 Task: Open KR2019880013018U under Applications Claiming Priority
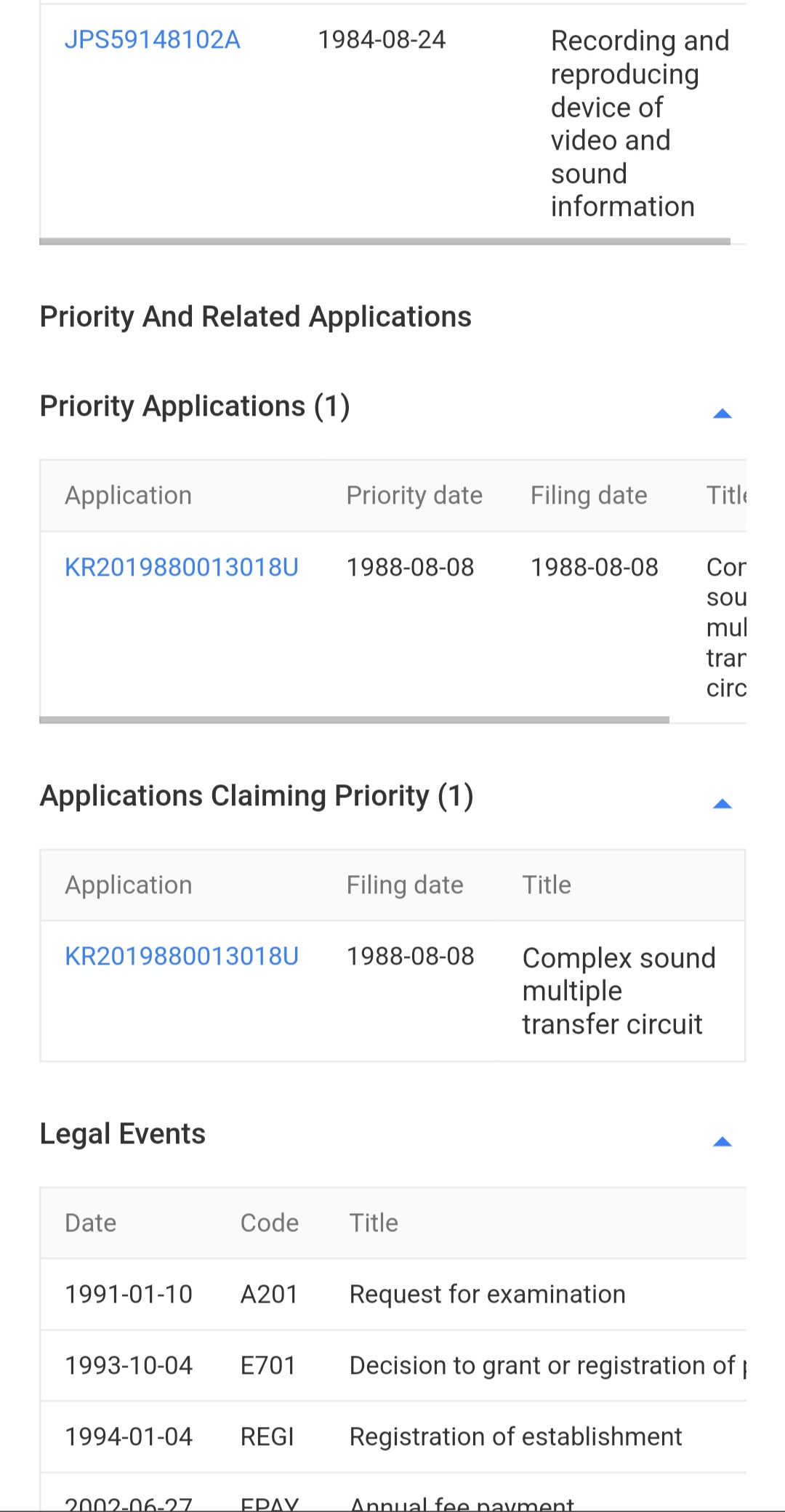coord(182,957)
